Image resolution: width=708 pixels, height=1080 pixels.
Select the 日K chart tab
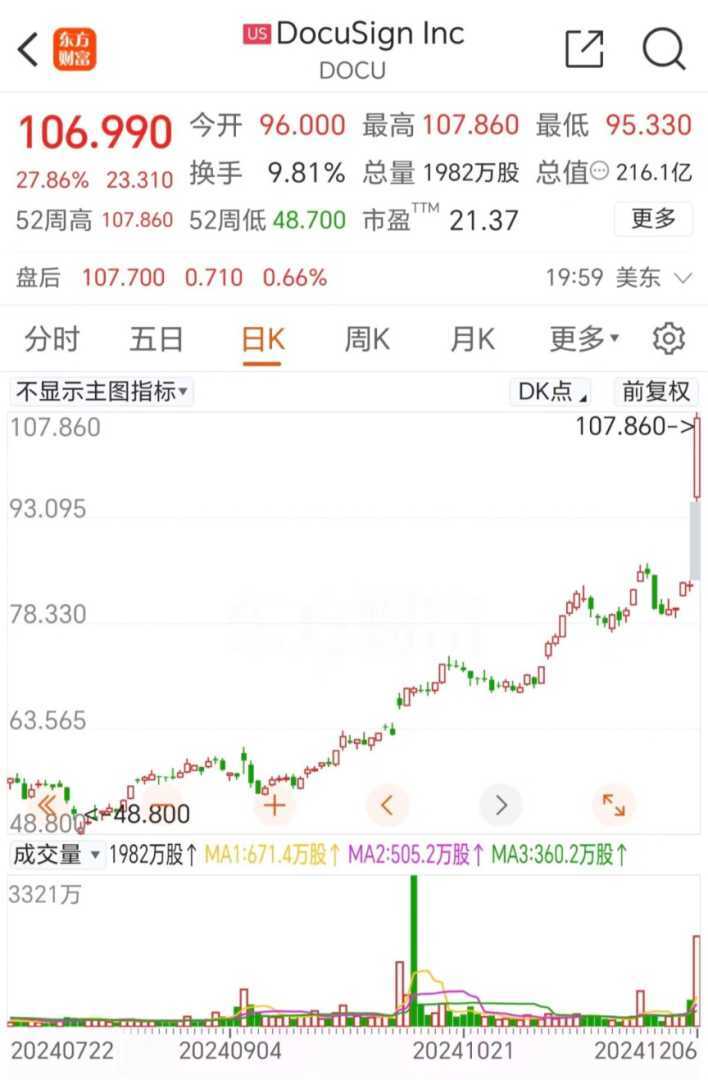(263, 340)
